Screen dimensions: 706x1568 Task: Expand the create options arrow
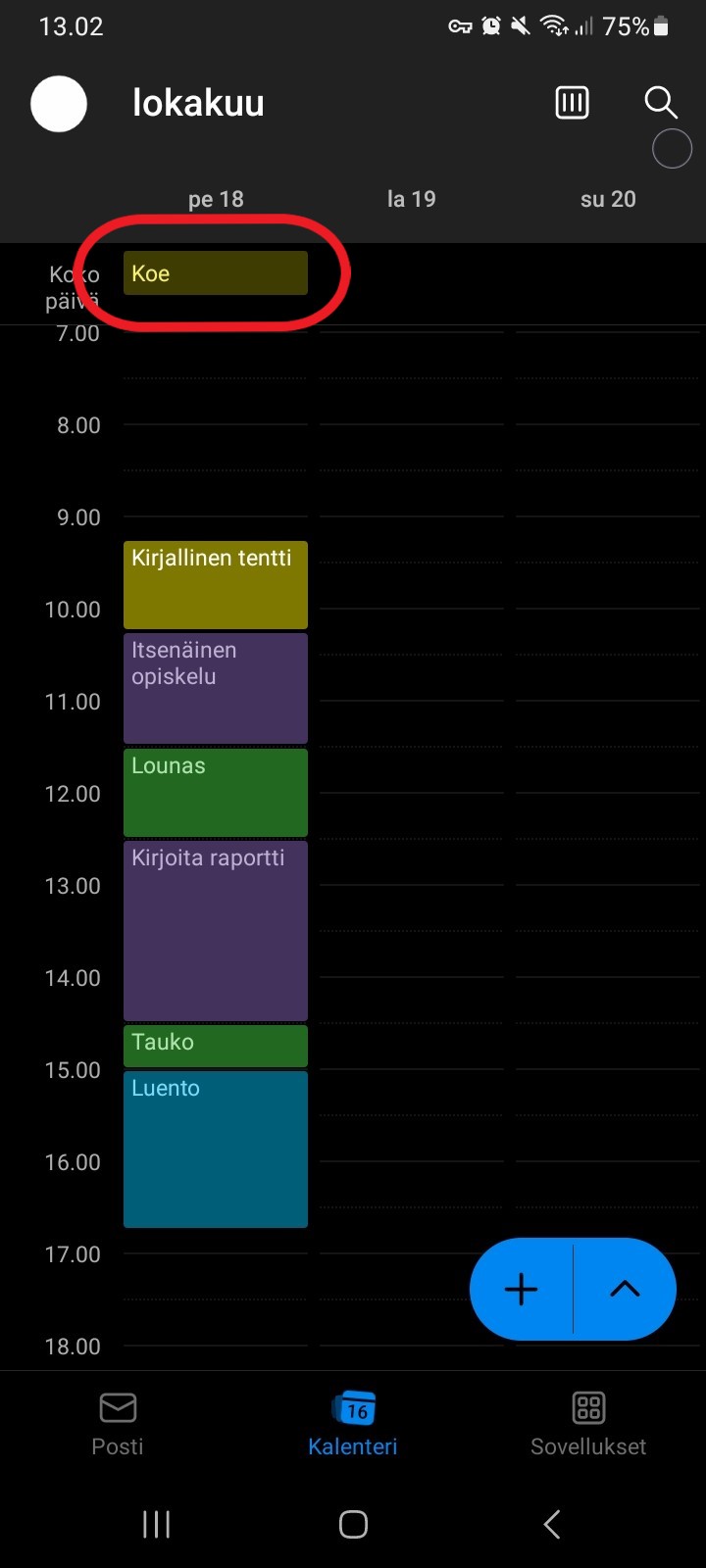625,1289
